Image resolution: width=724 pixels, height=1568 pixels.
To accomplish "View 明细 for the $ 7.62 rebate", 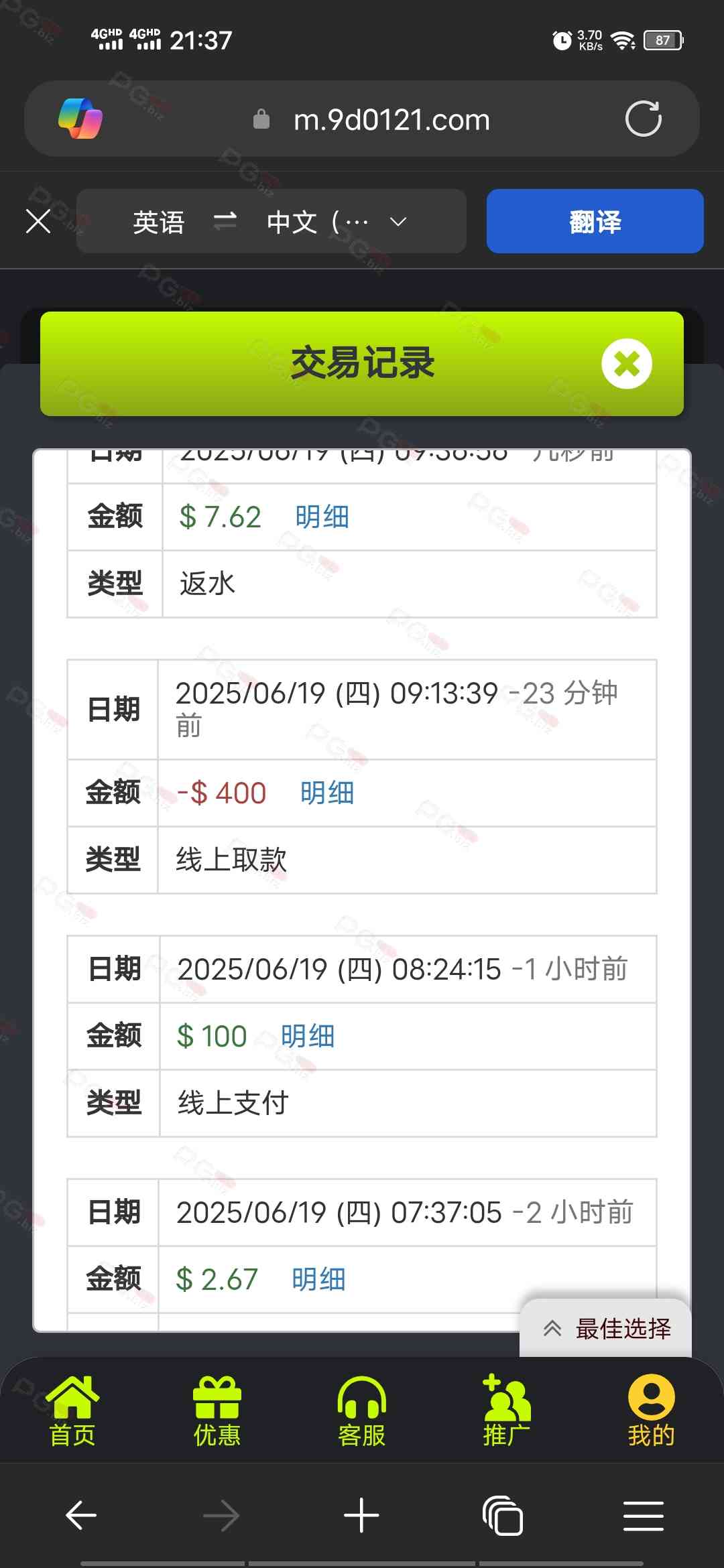I will 322,517.
